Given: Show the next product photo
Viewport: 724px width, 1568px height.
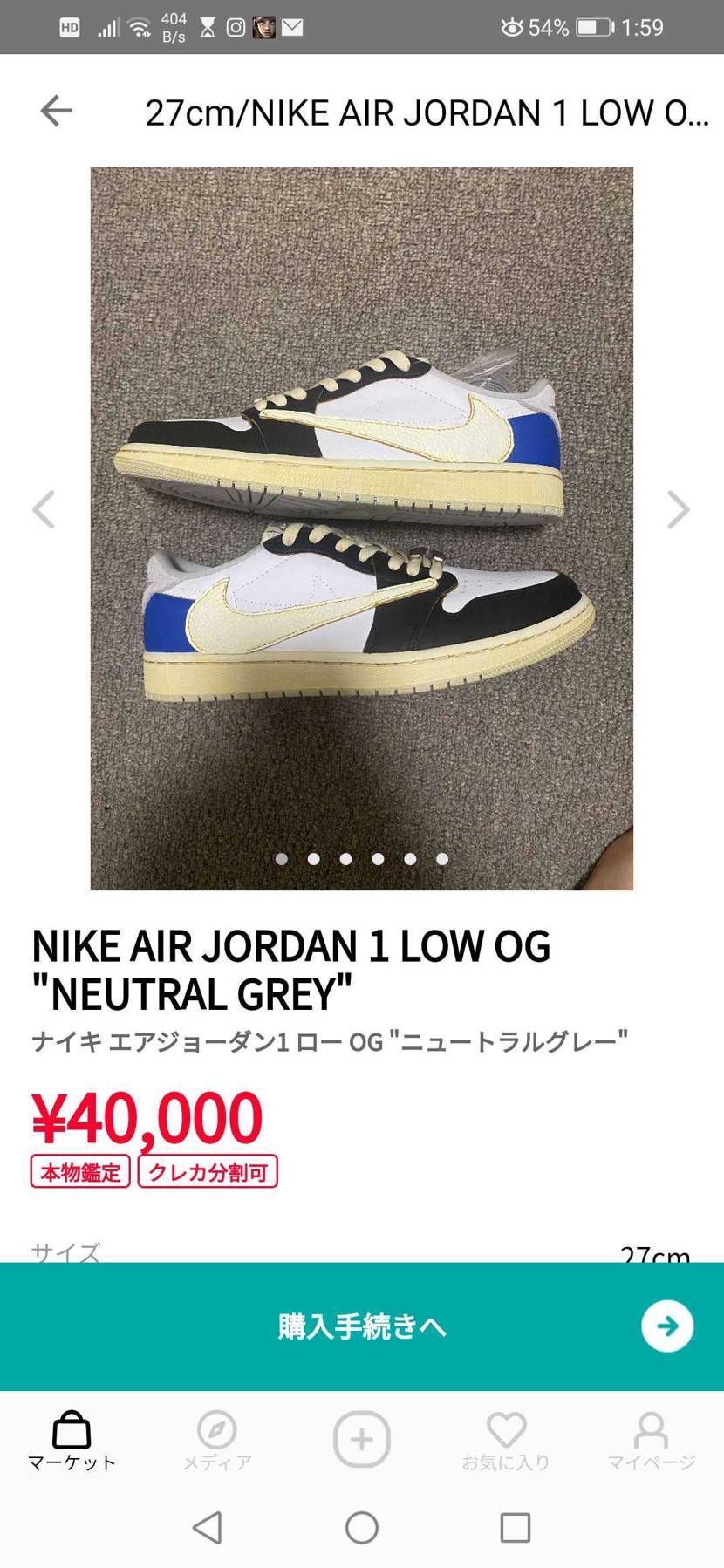Looking at the screenshot, I should point(678,509).
